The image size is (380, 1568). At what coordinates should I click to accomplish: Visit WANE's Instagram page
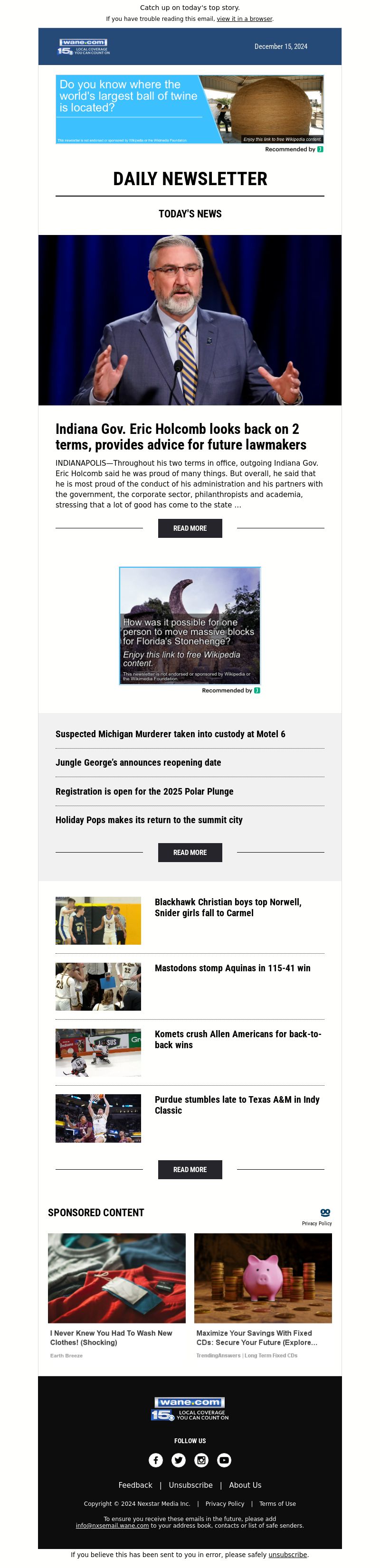click(x=201, y=1460)
